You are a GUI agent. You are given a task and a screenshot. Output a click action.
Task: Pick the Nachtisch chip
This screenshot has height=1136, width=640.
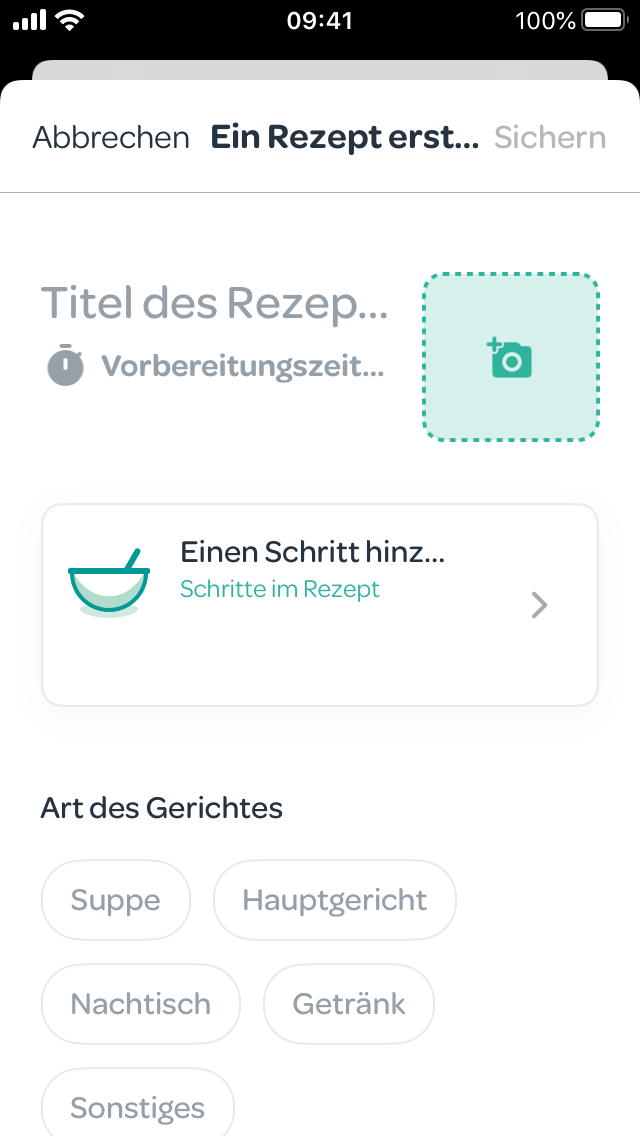click(x=141, y=1004)
